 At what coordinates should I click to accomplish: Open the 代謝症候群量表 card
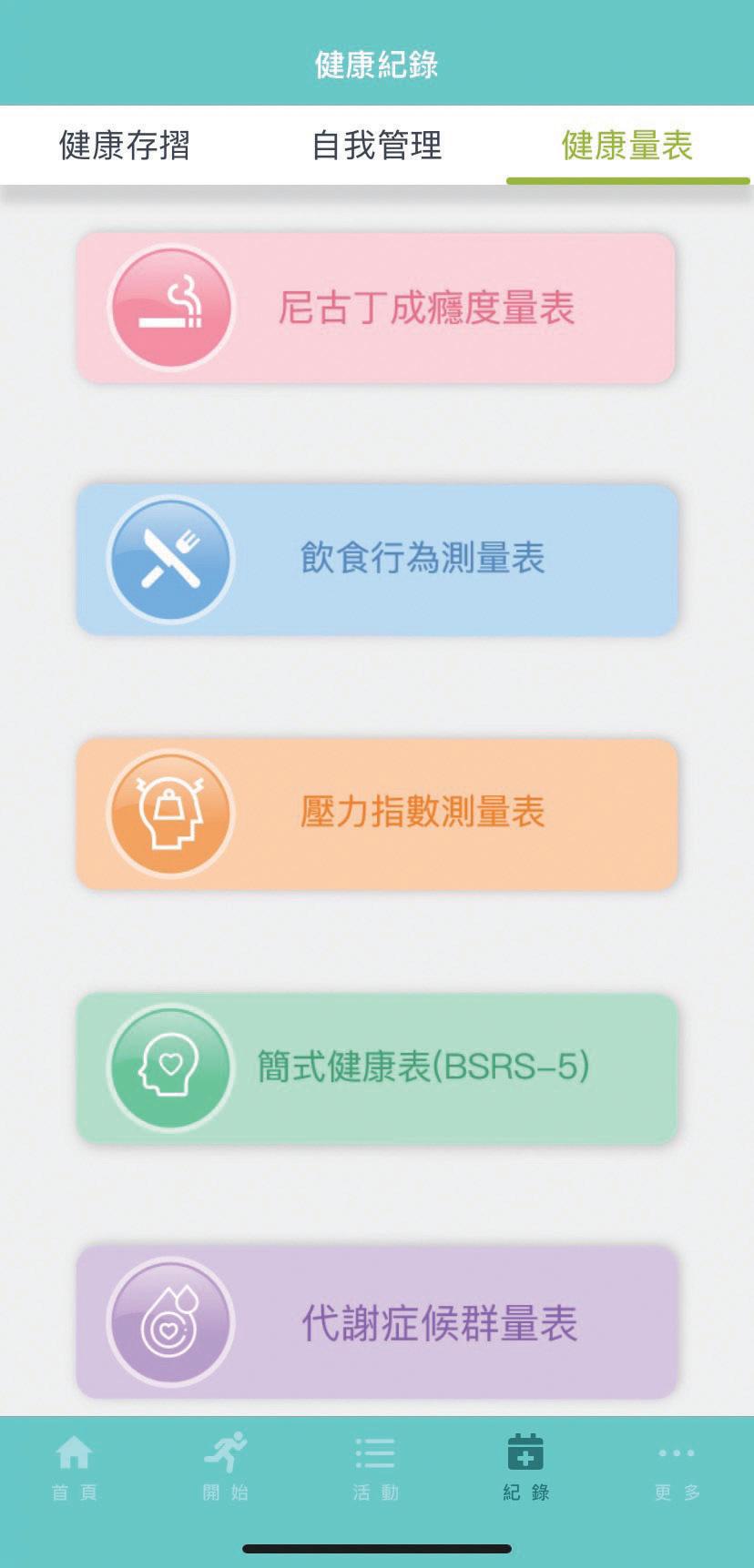click(x=376, y=1321)
